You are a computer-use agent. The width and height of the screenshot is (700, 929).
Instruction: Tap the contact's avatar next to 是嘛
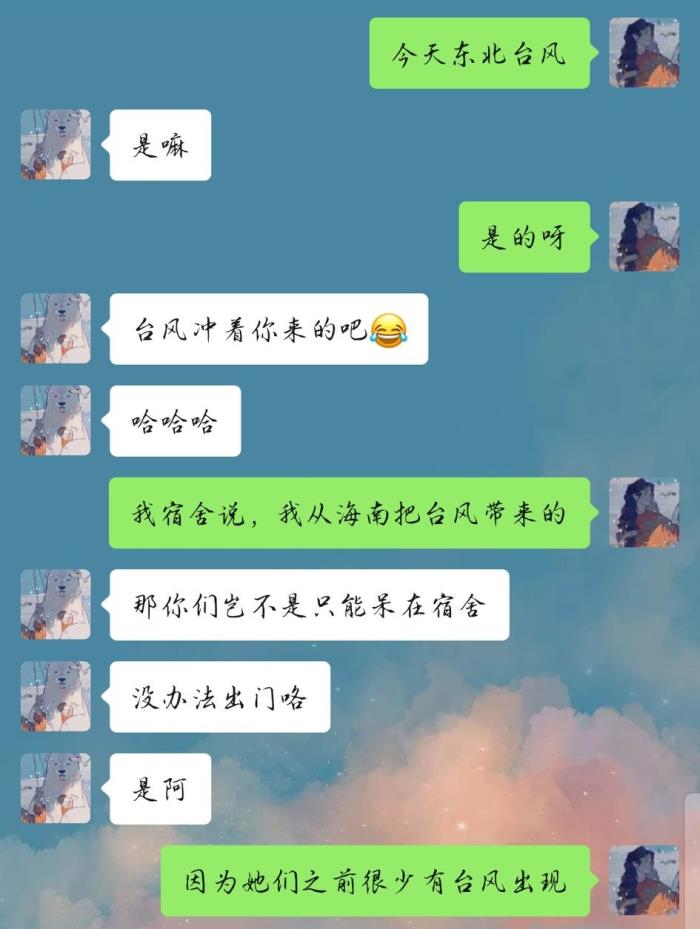[x=56, y=145]
